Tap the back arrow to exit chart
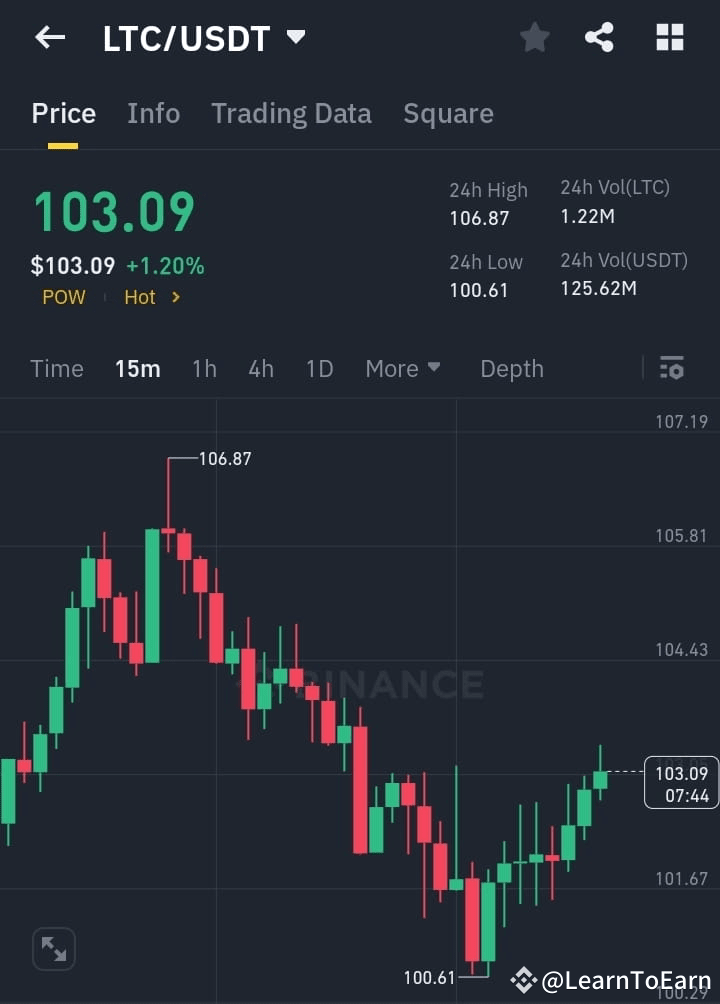Viewport: 720px width, 1004px height. (48, 37)
